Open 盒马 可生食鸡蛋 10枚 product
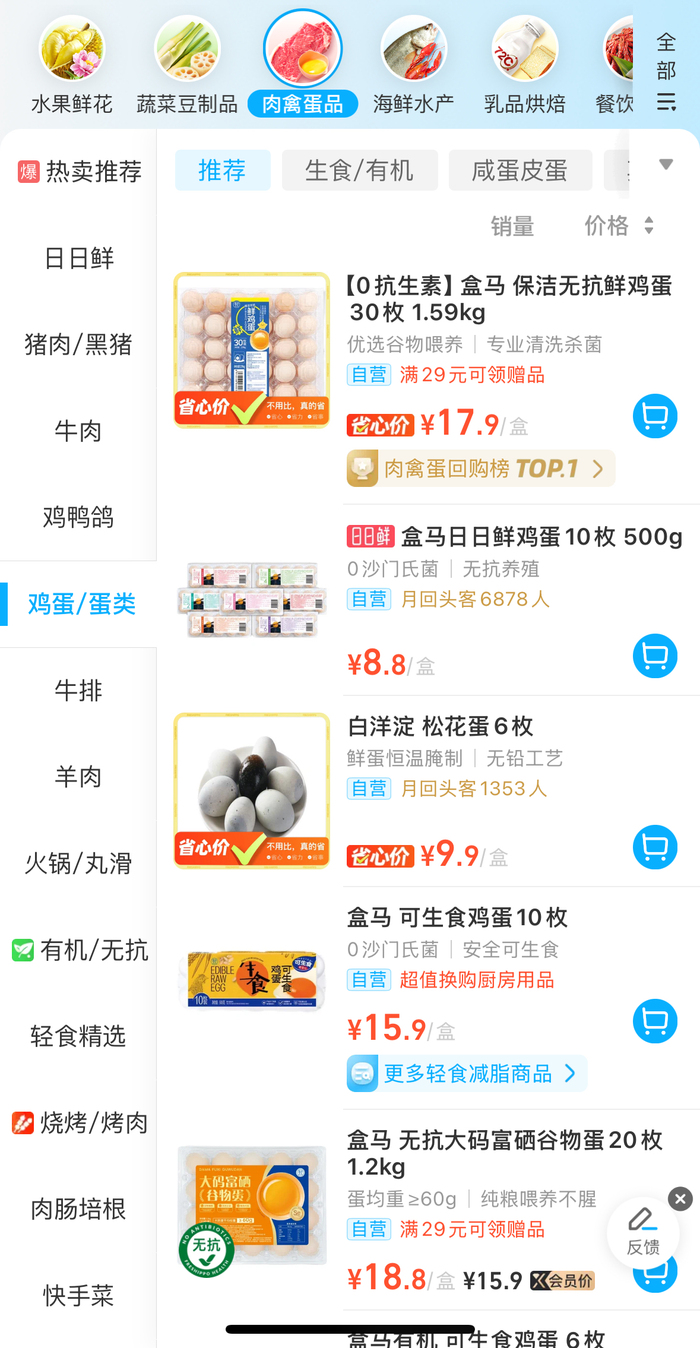 [x=457, y=917]
